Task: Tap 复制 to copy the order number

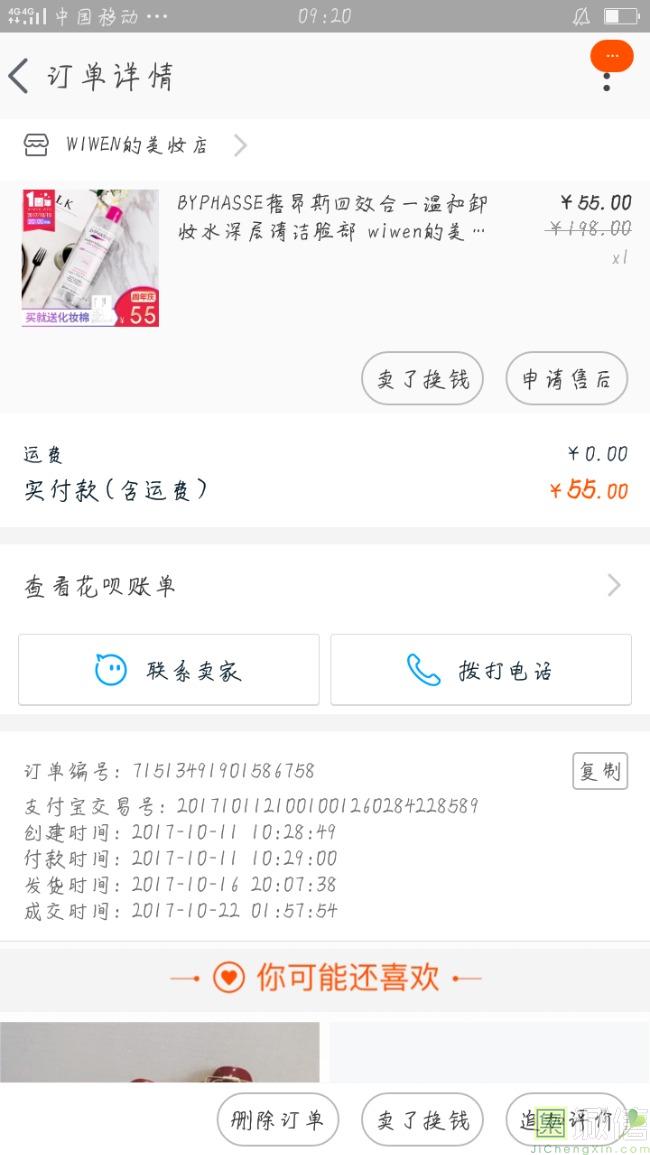Action: pos(599,771)
